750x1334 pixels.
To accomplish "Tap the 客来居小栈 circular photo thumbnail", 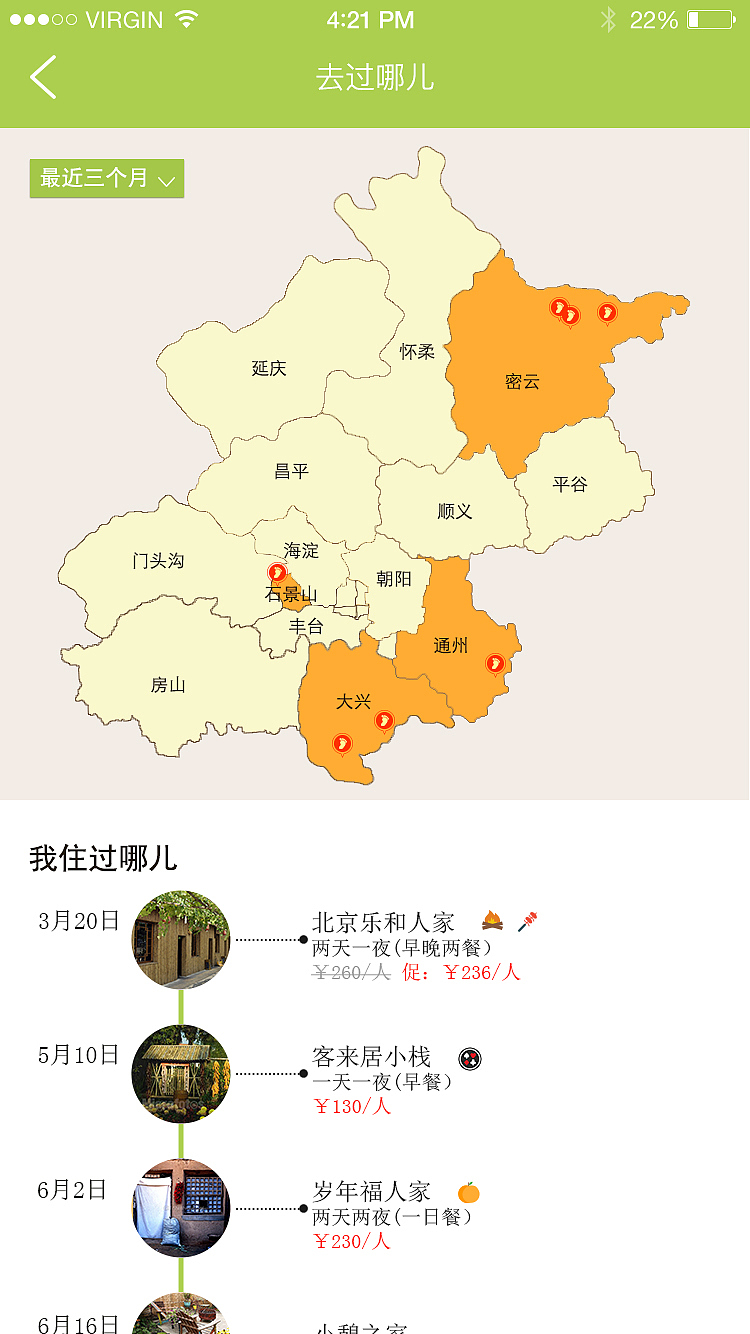I will coord(180,1073).
